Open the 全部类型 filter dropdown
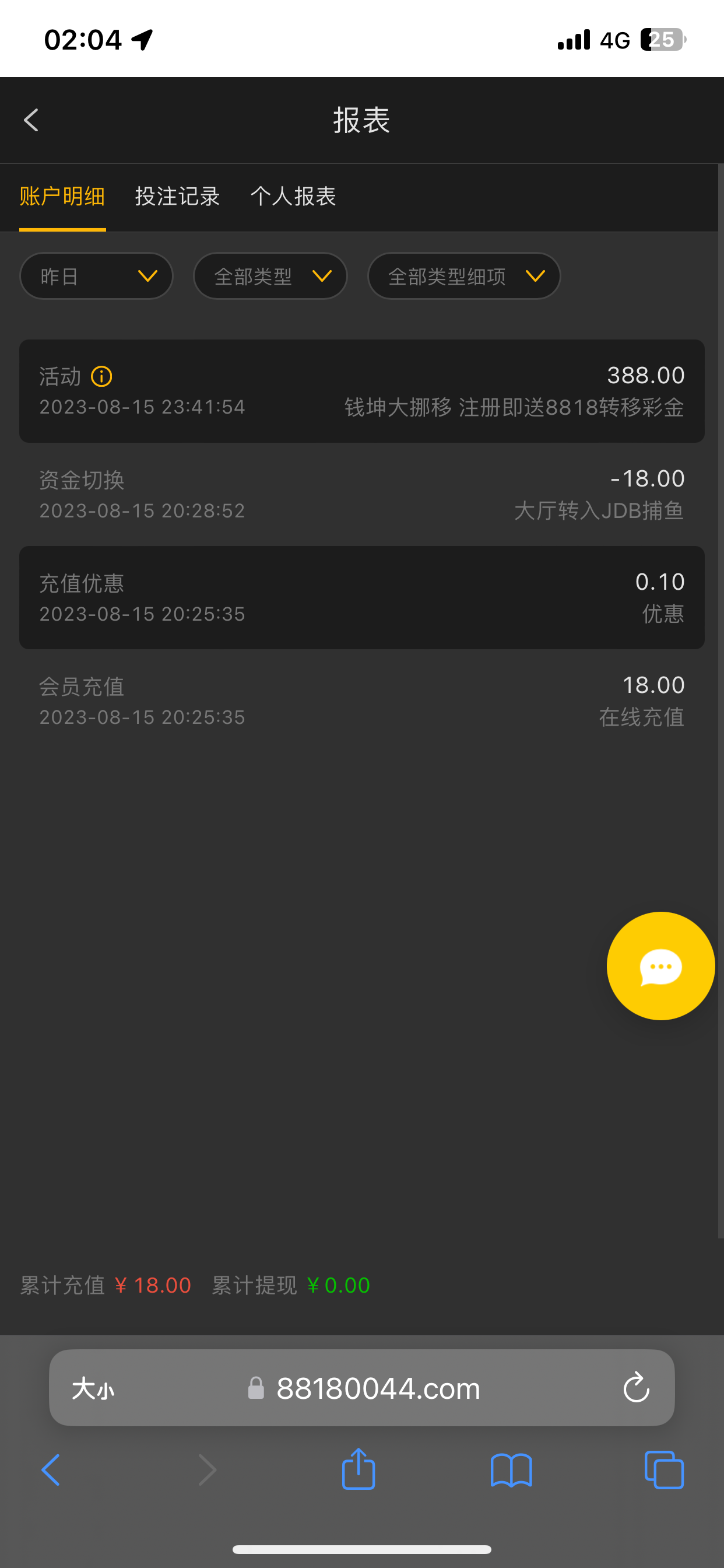This screenshot has height=1568, width=724. [x=270, y=276]
